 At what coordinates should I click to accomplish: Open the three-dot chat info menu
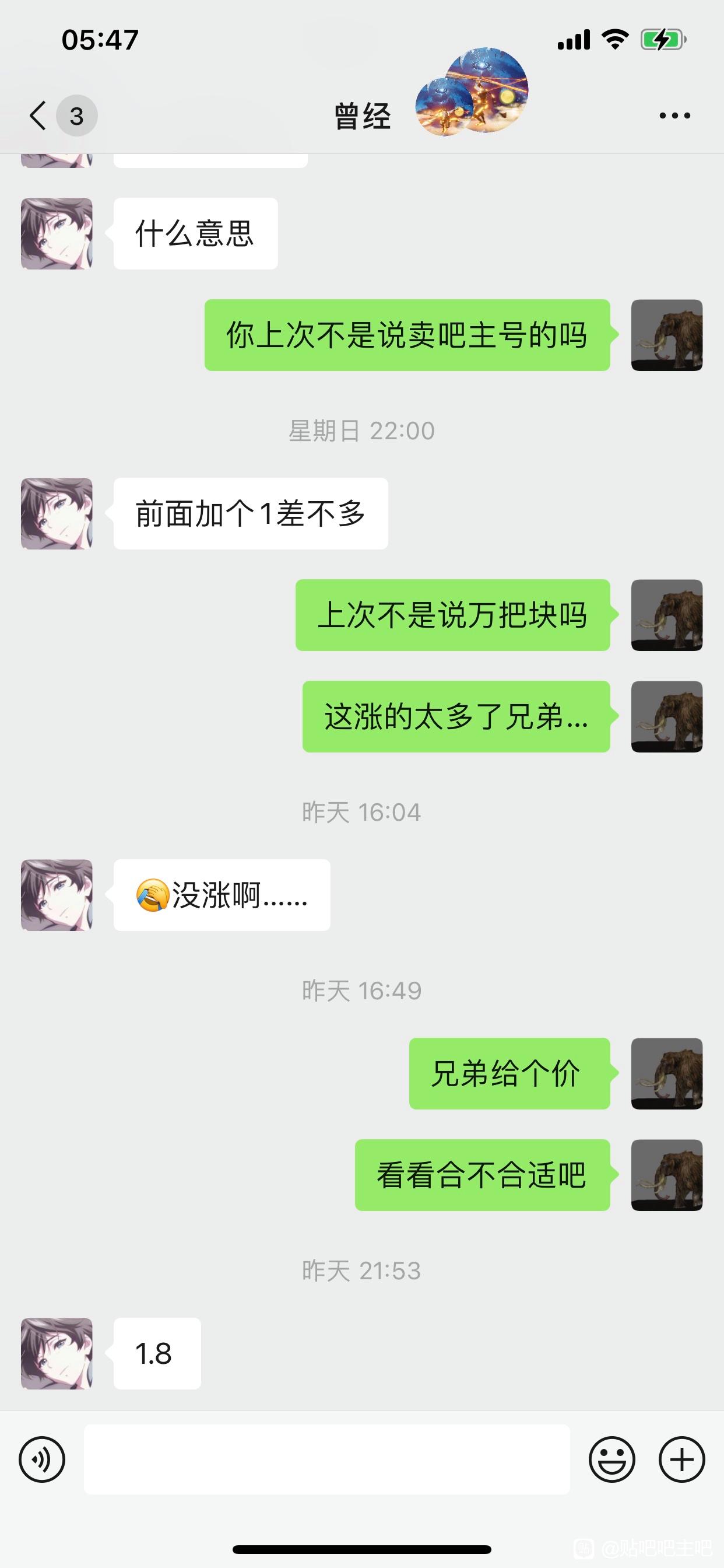tap(674, 116)
